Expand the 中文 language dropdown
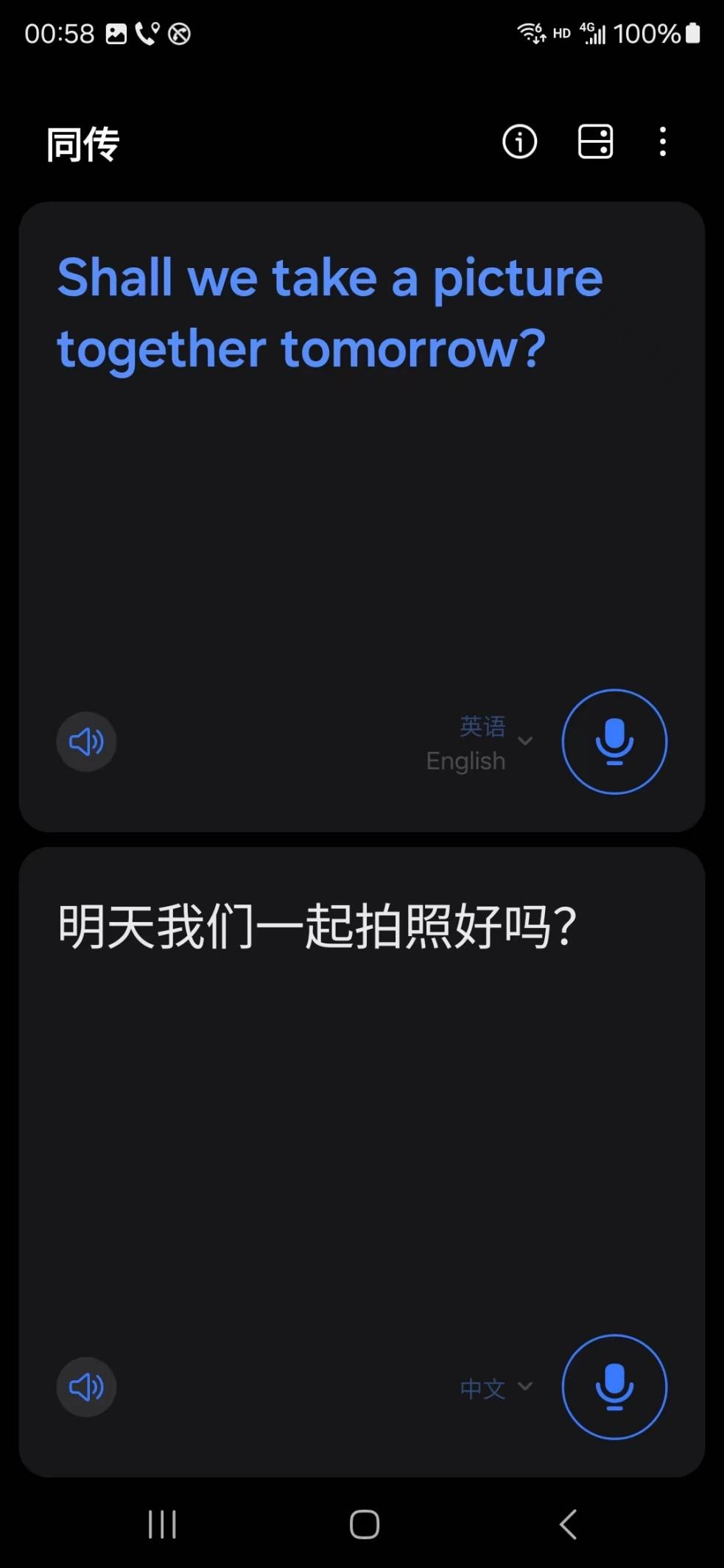This screenshot has height=1568, width=724. (x=496, y=1388)
